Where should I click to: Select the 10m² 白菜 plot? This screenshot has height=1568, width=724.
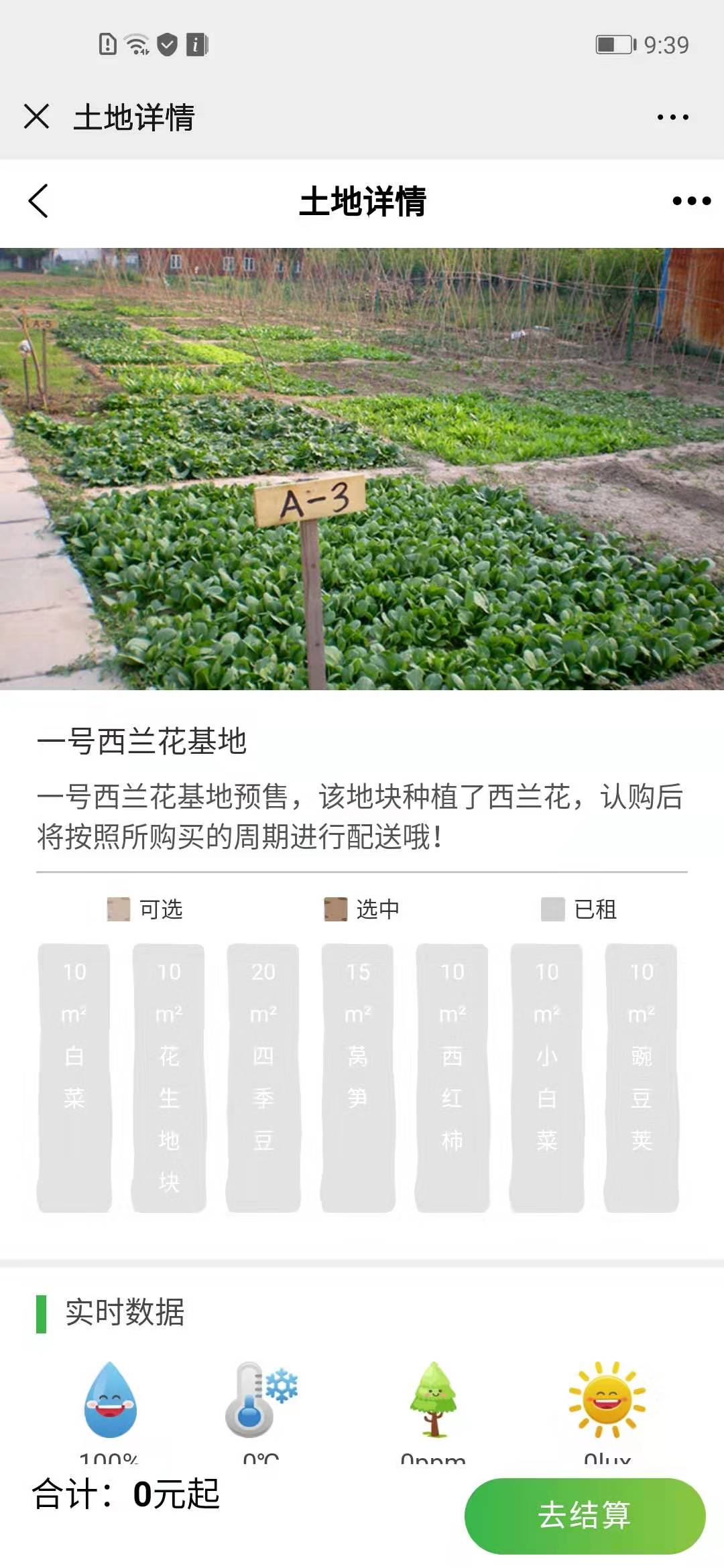point(74,1077)
